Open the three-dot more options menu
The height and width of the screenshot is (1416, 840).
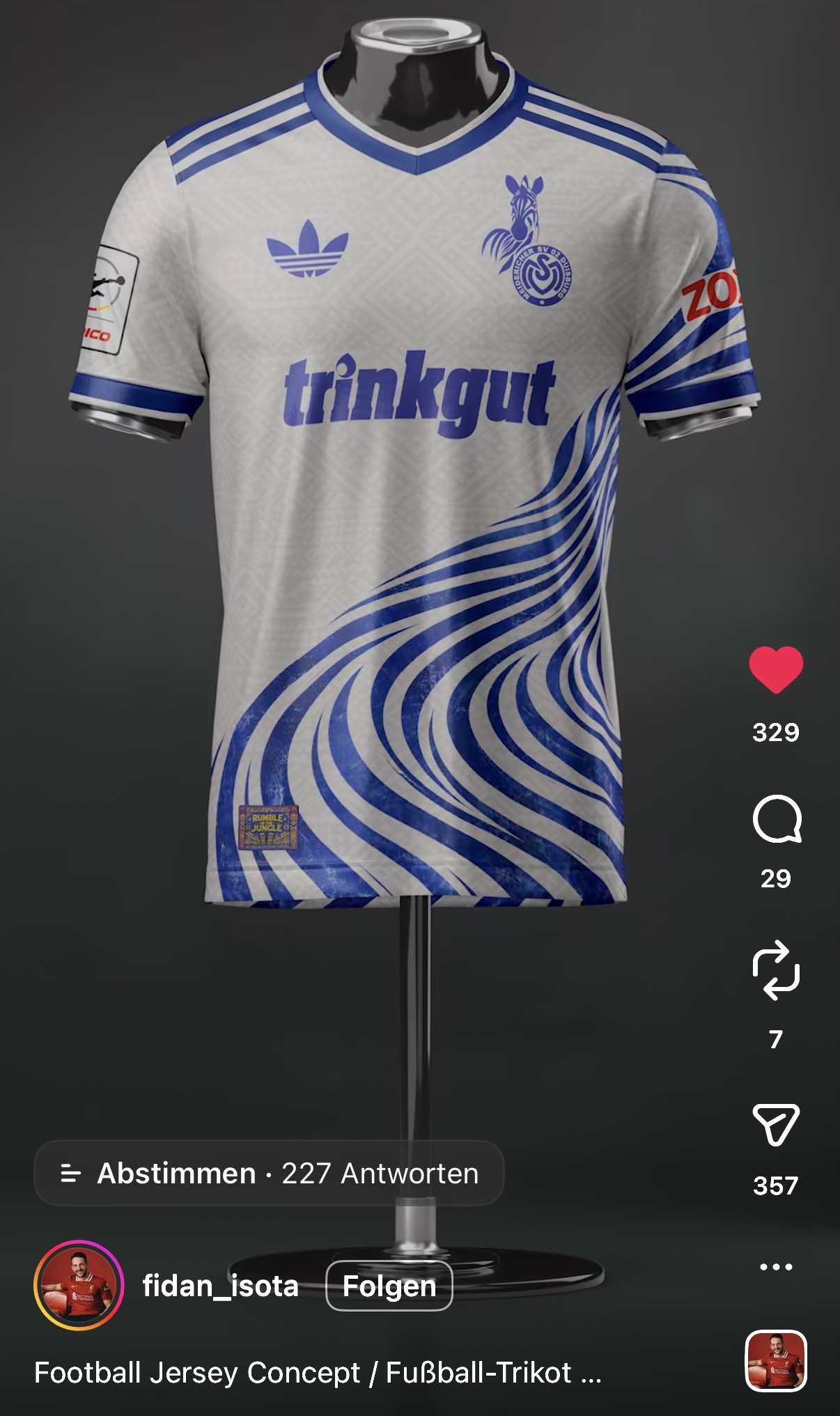point(776,1266)
